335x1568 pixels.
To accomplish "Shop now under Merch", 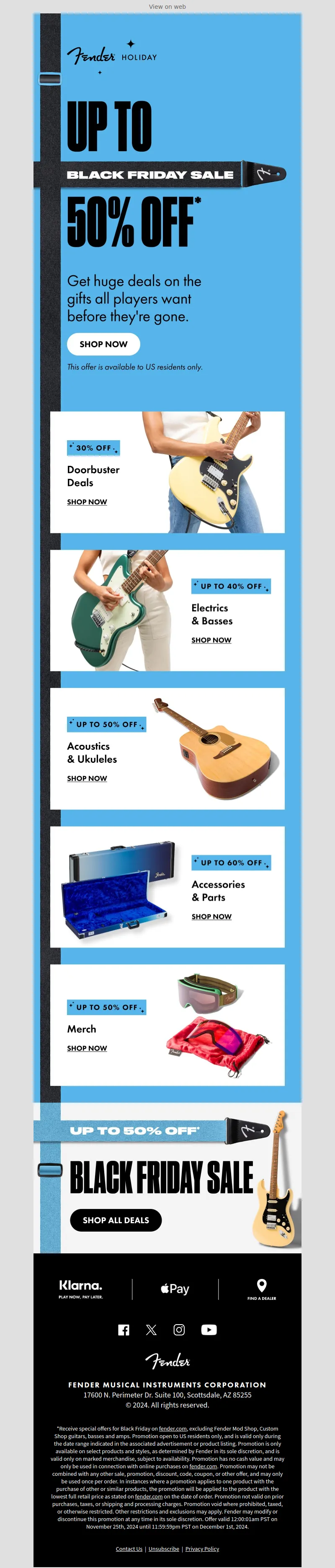I will (x=87, y=1048).
